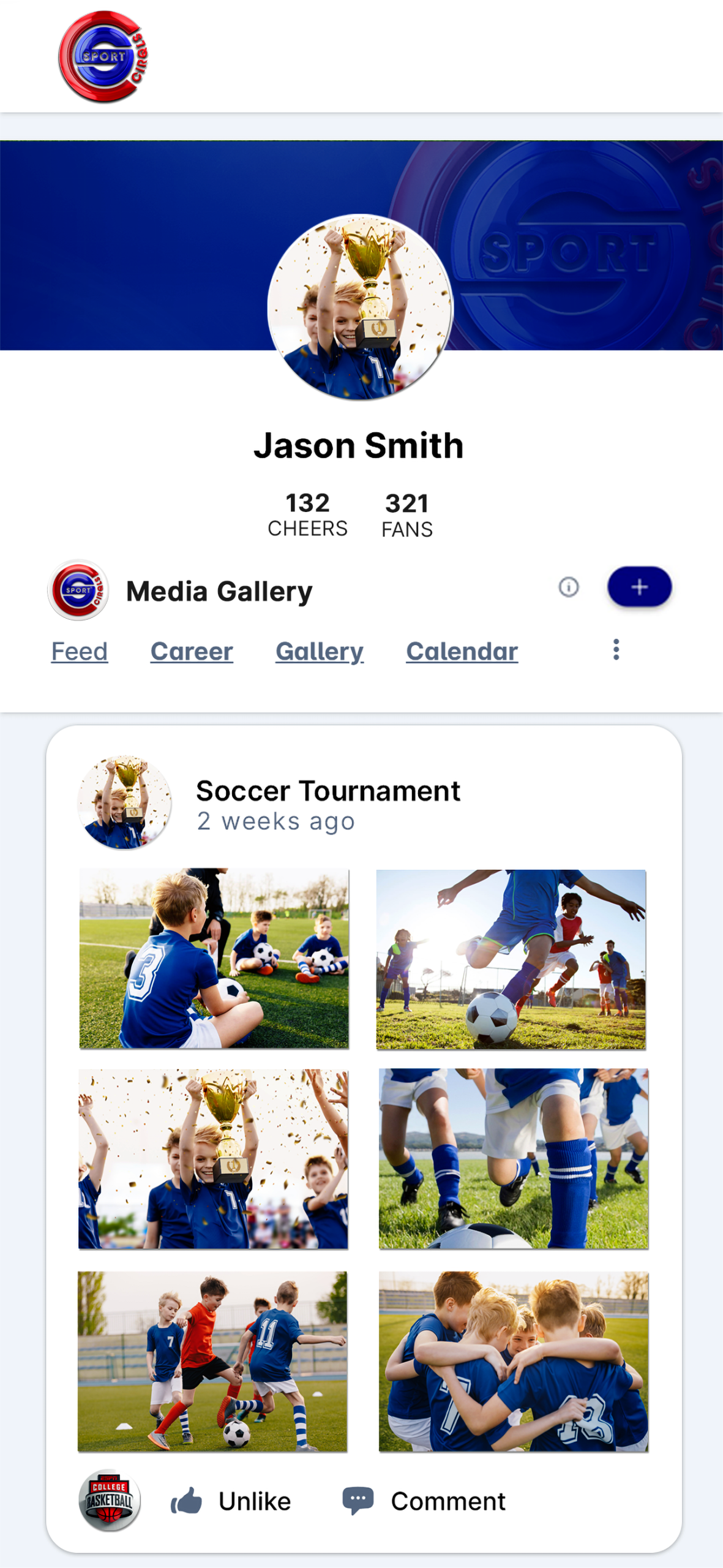Switch to the Feed tab
This screenshot has width=723, height=1568.
click(x=80, y=651)
